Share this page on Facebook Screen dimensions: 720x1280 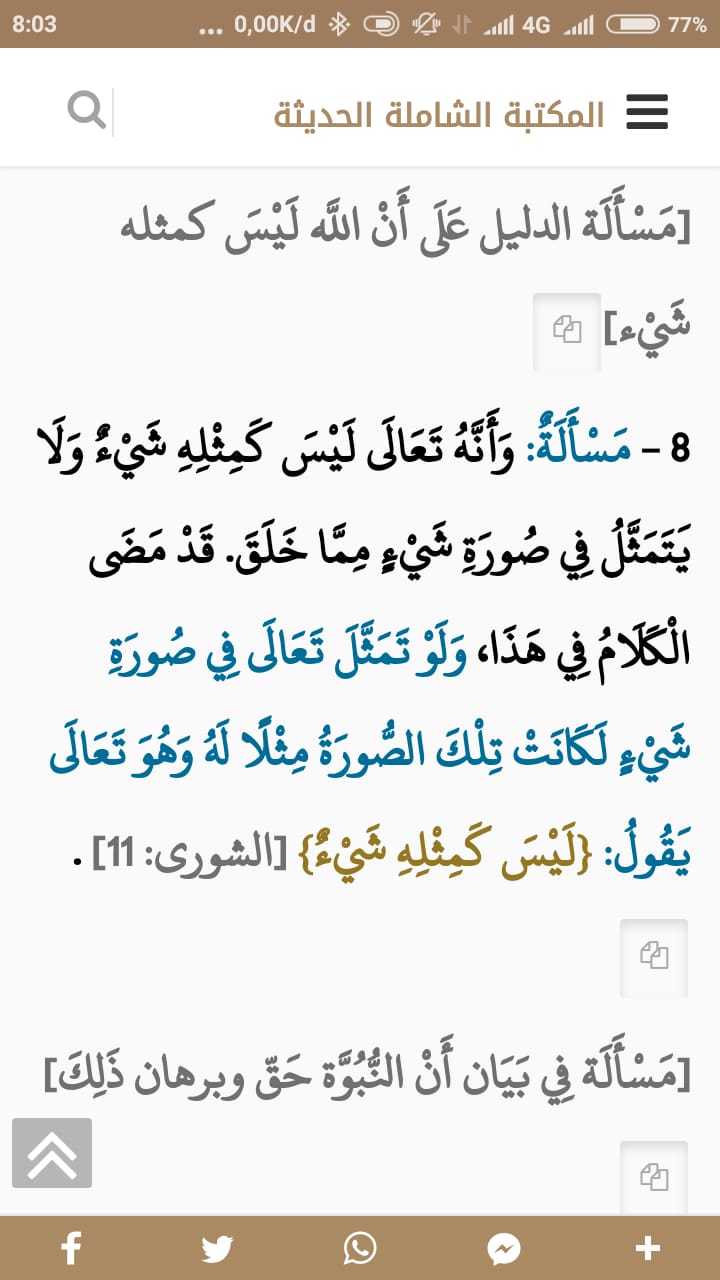pyautogui.click(x=71, y=1248)
